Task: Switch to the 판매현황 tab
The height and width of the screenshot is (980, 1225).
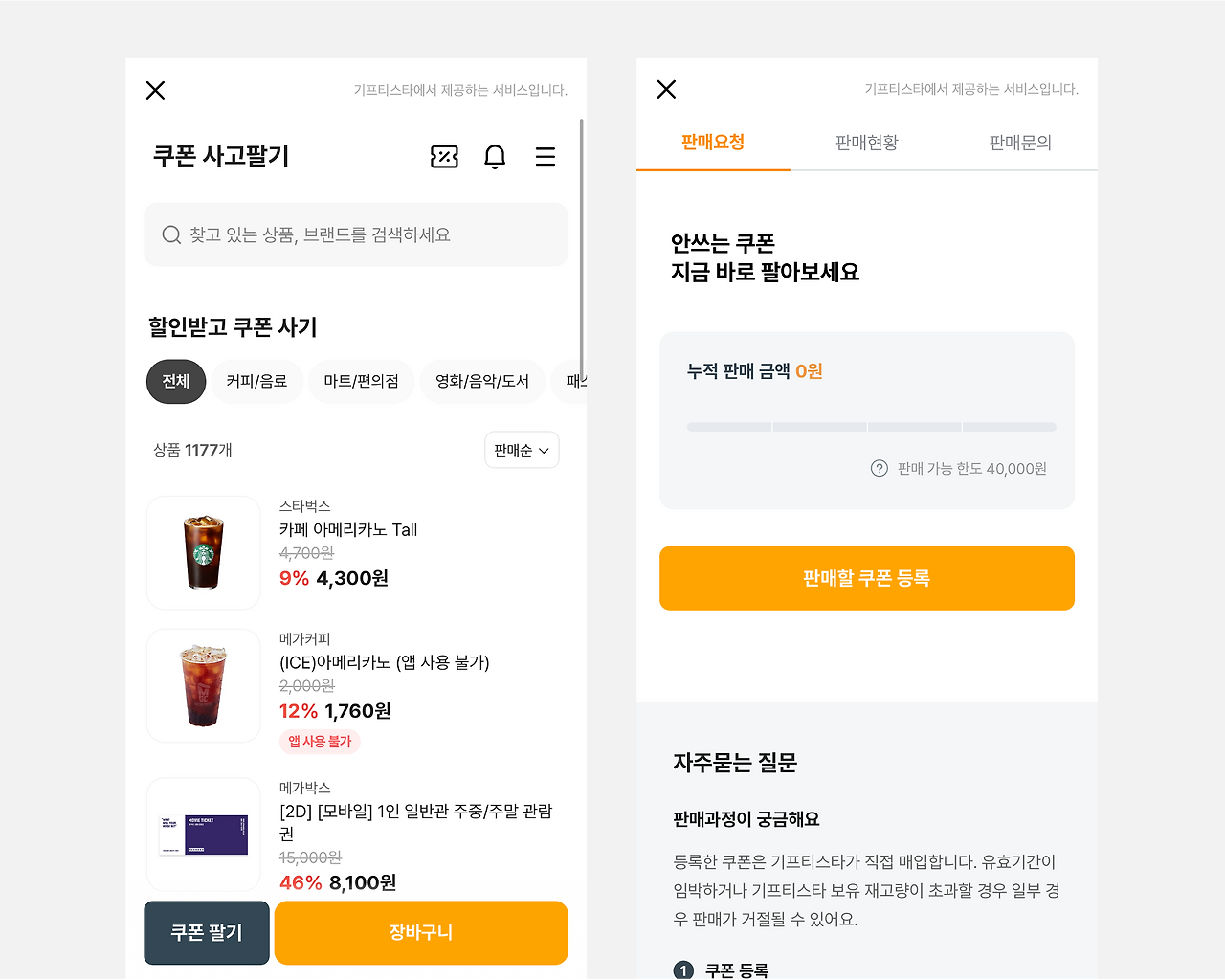Action: 867,143
